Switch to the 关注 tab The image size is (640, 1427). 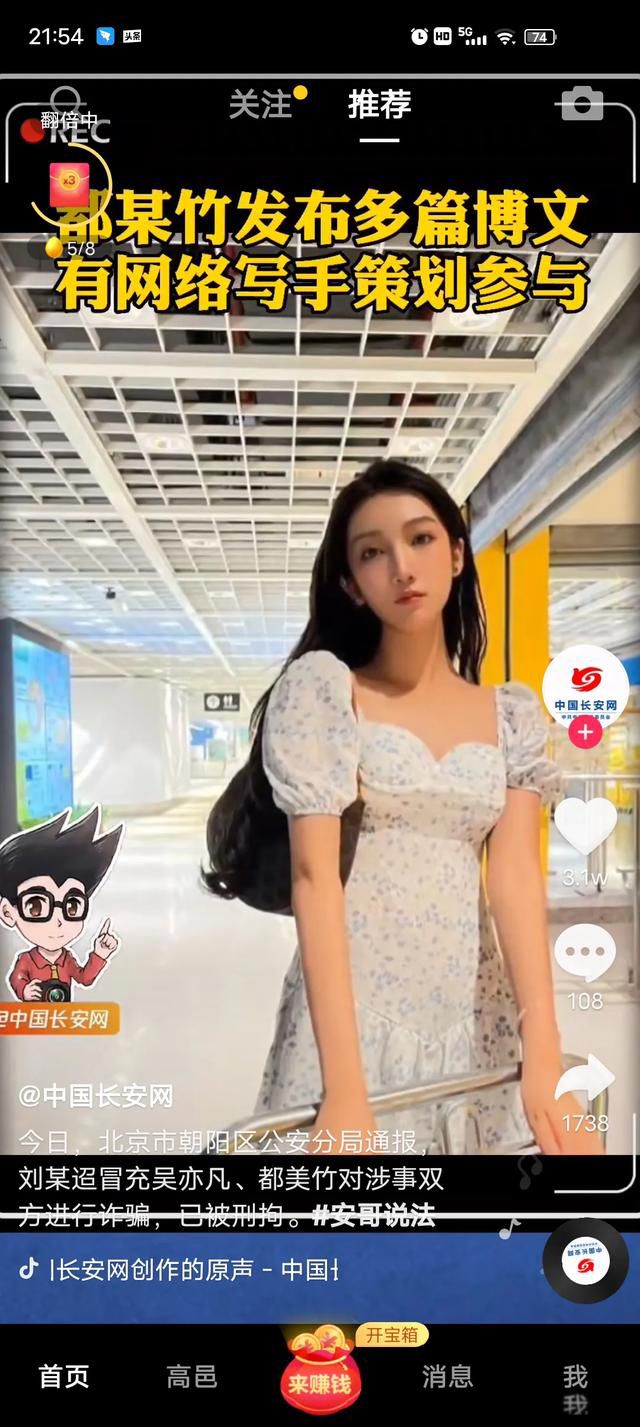point(261,104)
